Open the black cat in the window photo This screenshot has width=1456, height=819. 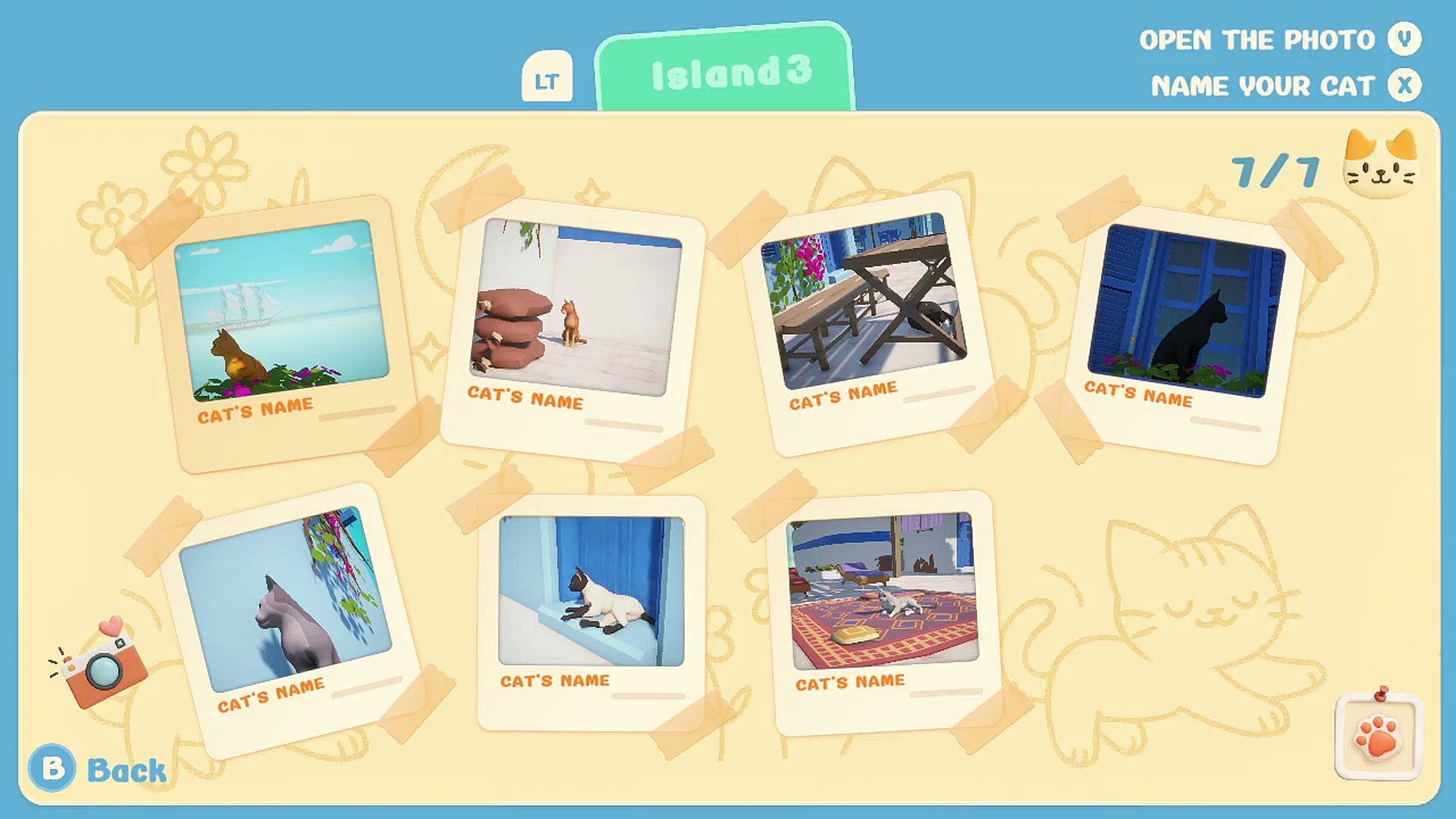click(x=1186, y=311)
